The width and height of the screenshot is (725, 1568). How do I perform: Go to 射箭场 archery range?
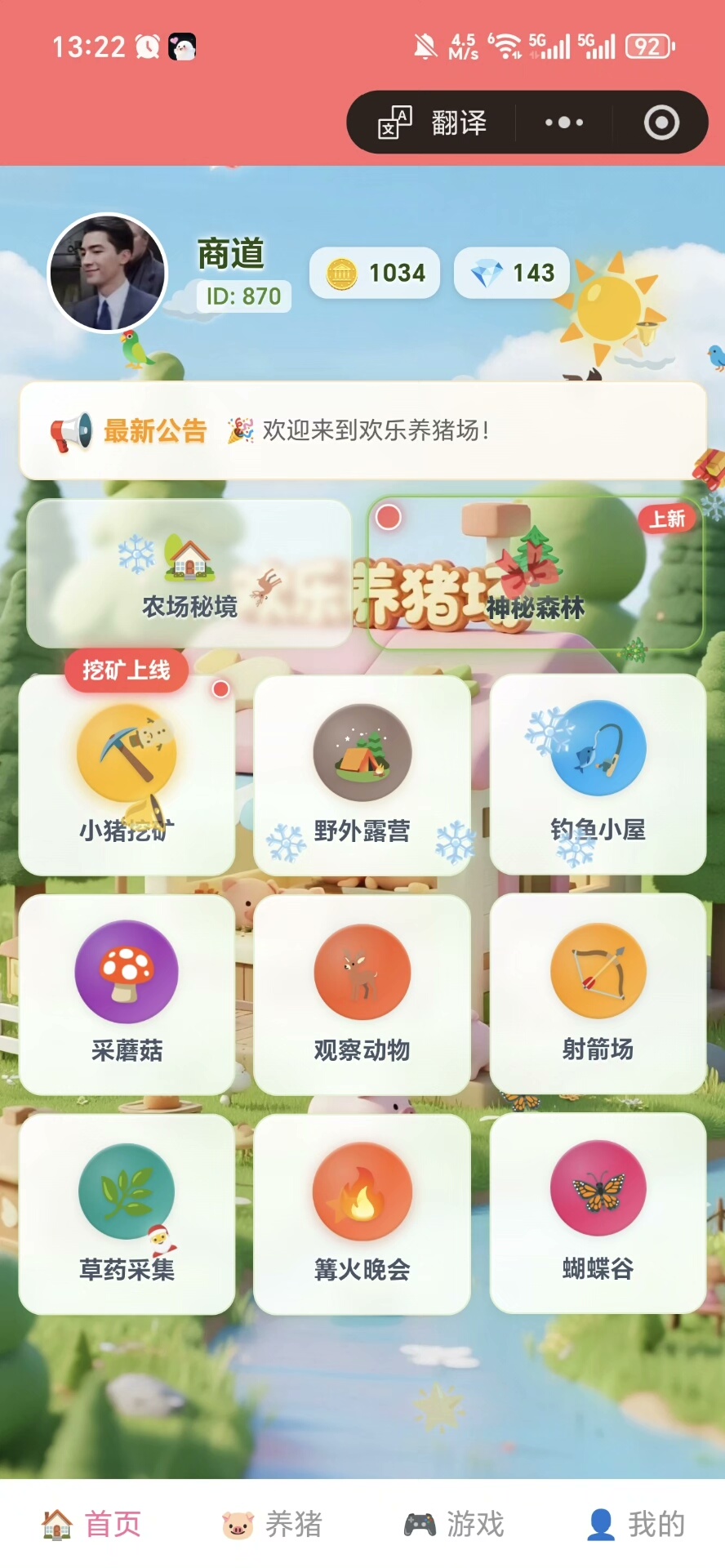[598, 994]
